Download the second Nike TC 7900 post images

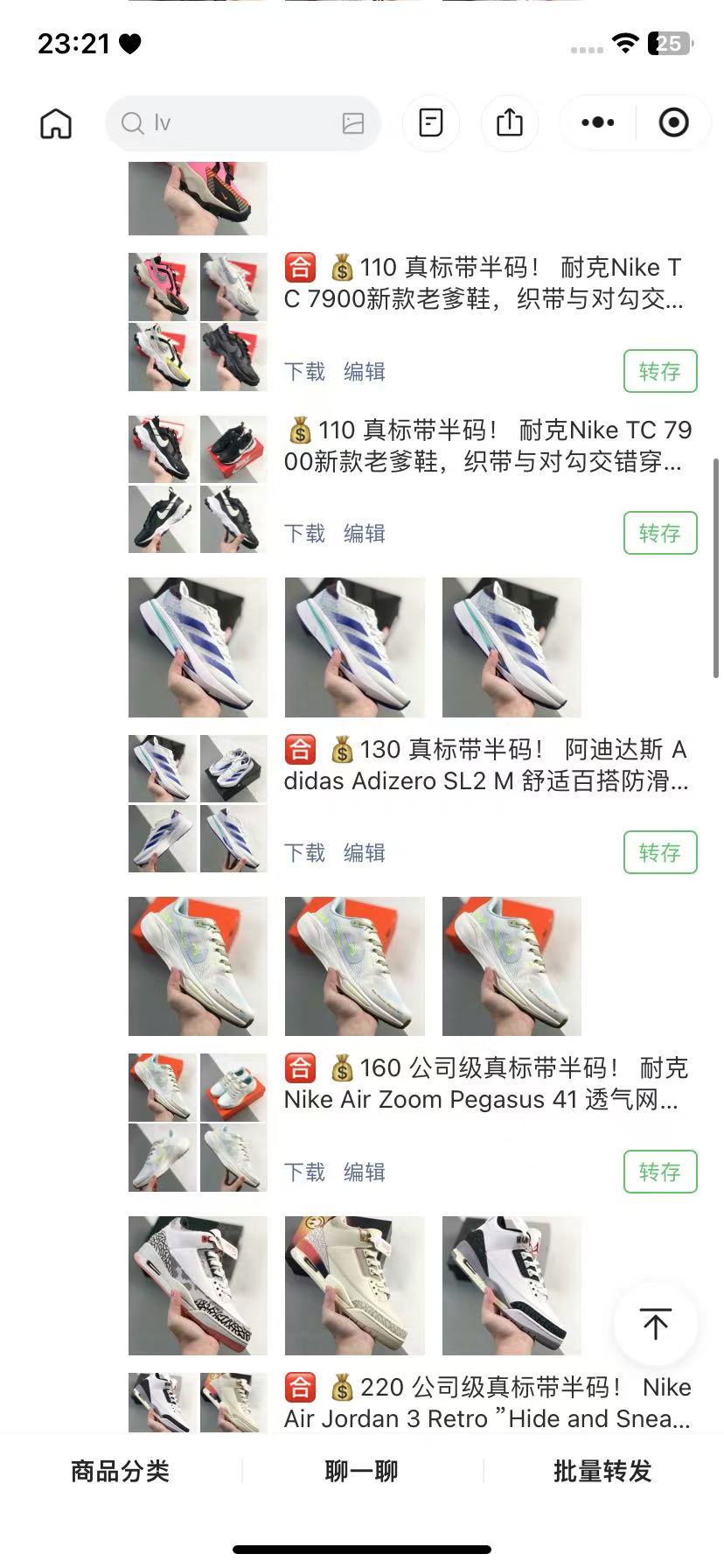click(304, 534)
